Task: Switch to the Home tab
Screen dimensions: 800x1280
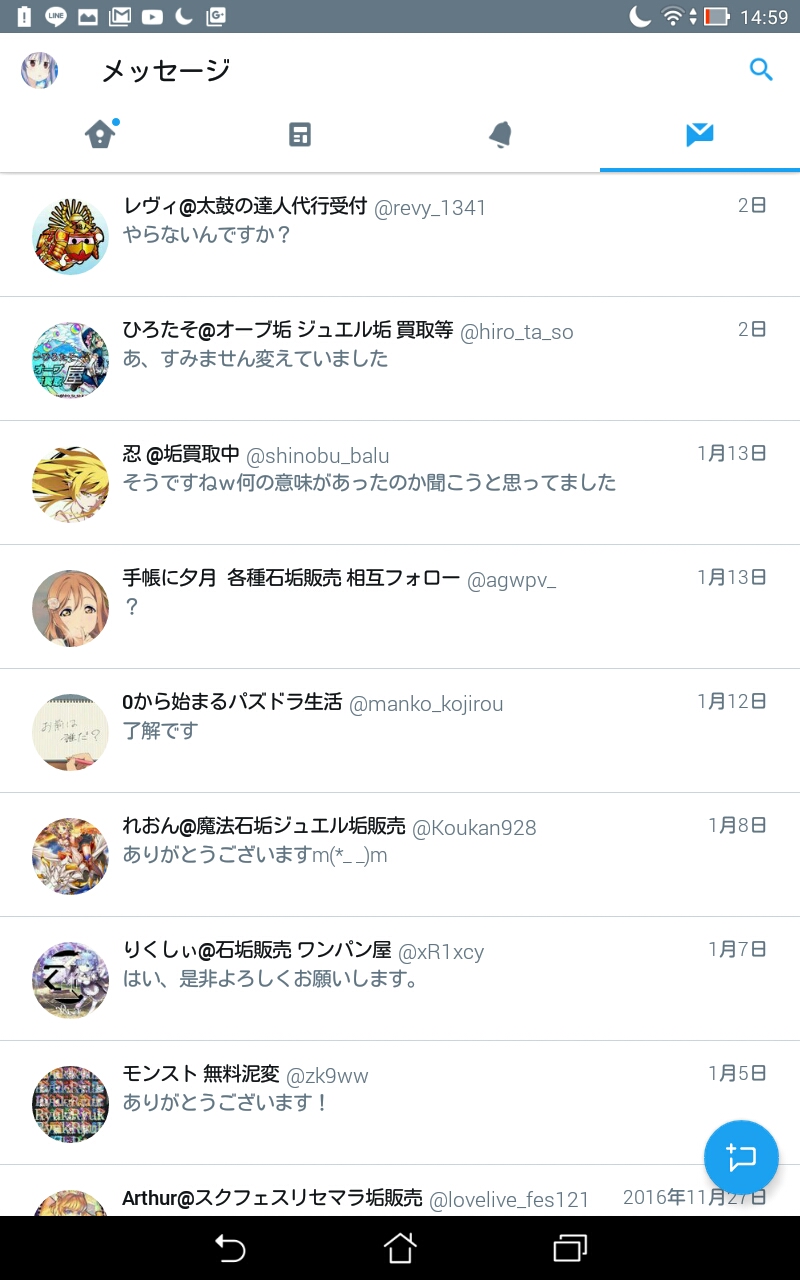Action: [x=100, y=135]
